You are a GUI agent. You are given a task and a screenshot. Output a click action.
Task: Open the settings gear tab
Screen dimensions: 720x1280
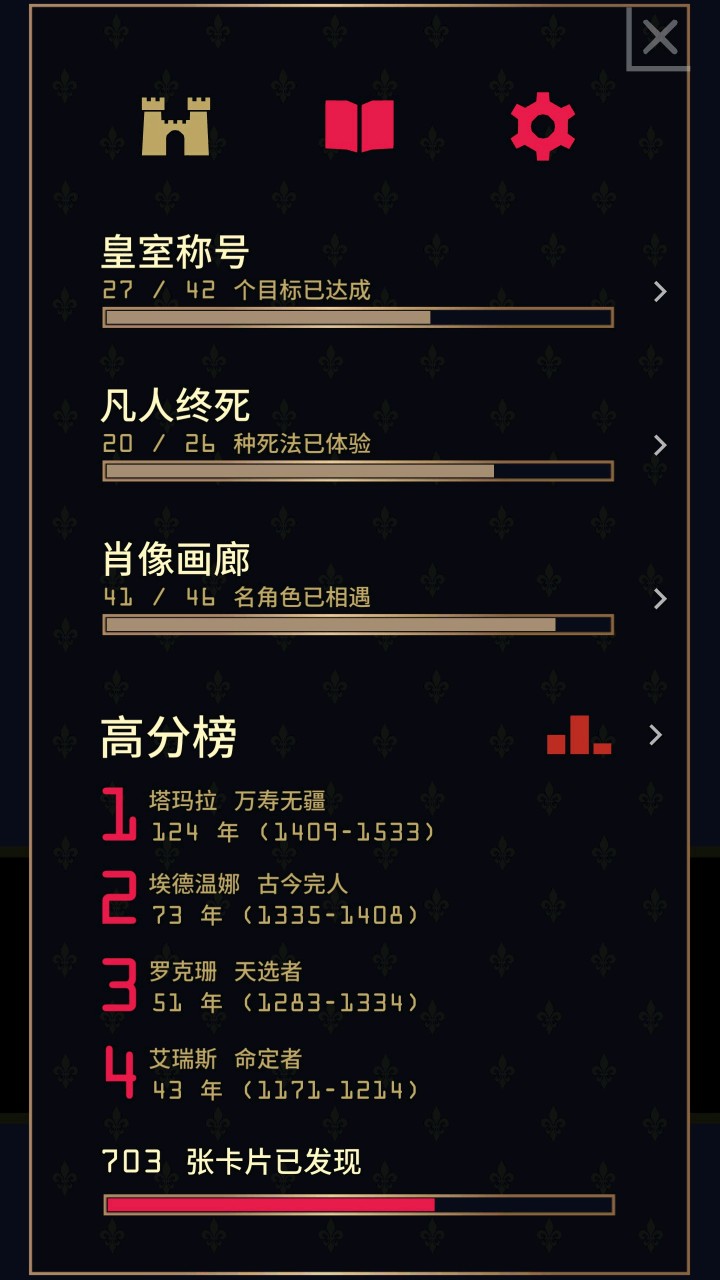(542, 127)
